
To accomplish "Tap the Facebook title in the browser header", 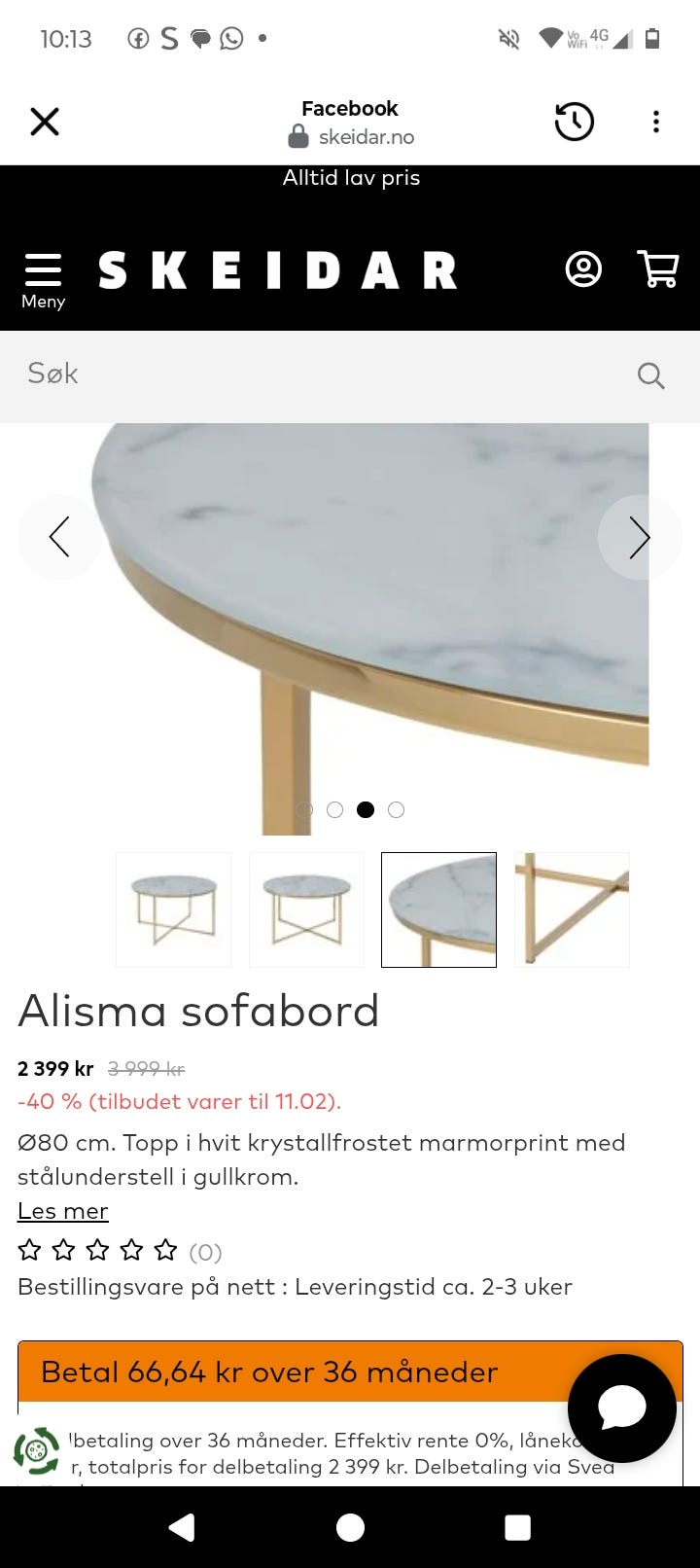I will 349,108.
